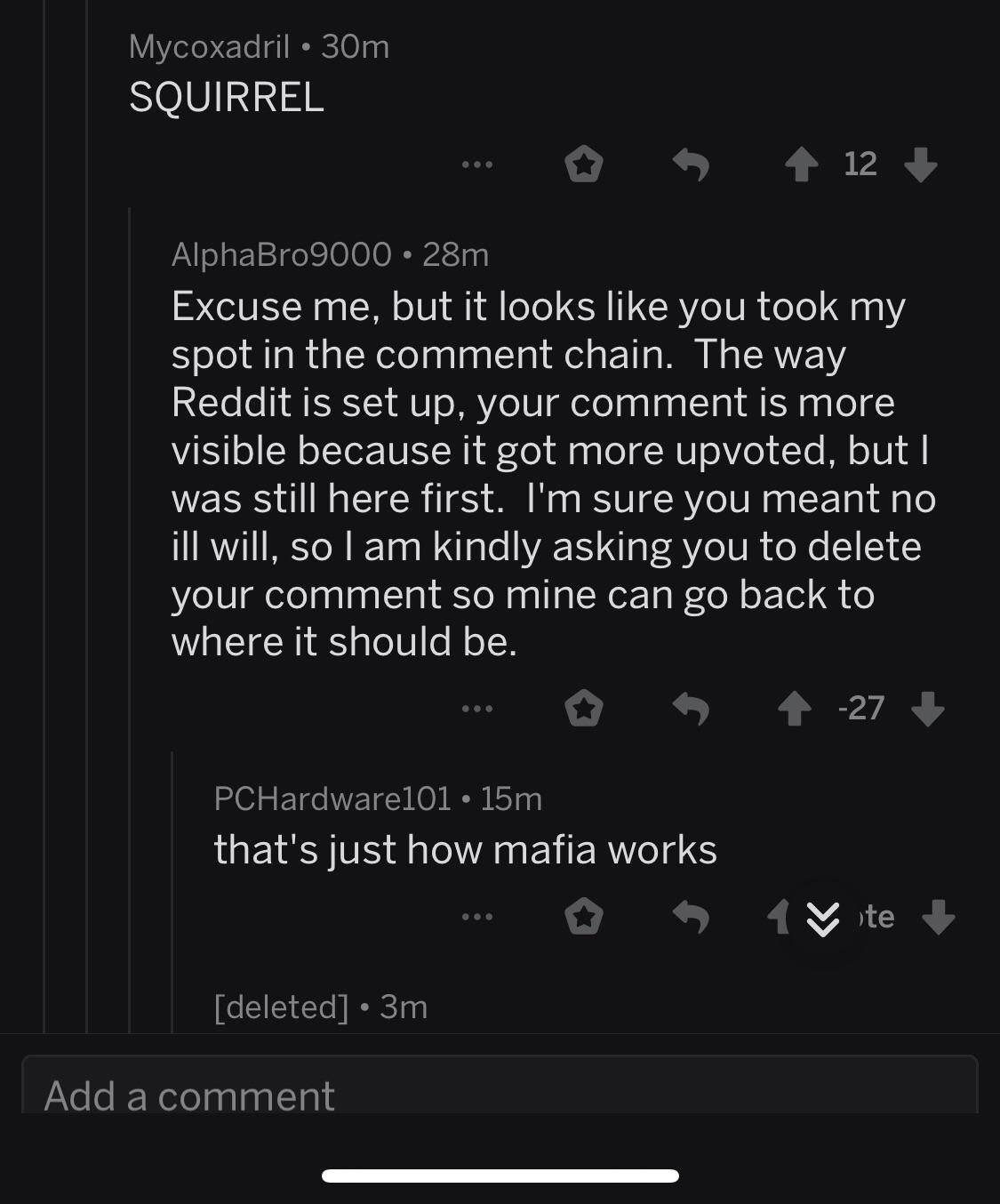The width and height of the screenshot is (1000, 1204).
Task: Upvote AlphaBro9000's comment
Action: 794,709
